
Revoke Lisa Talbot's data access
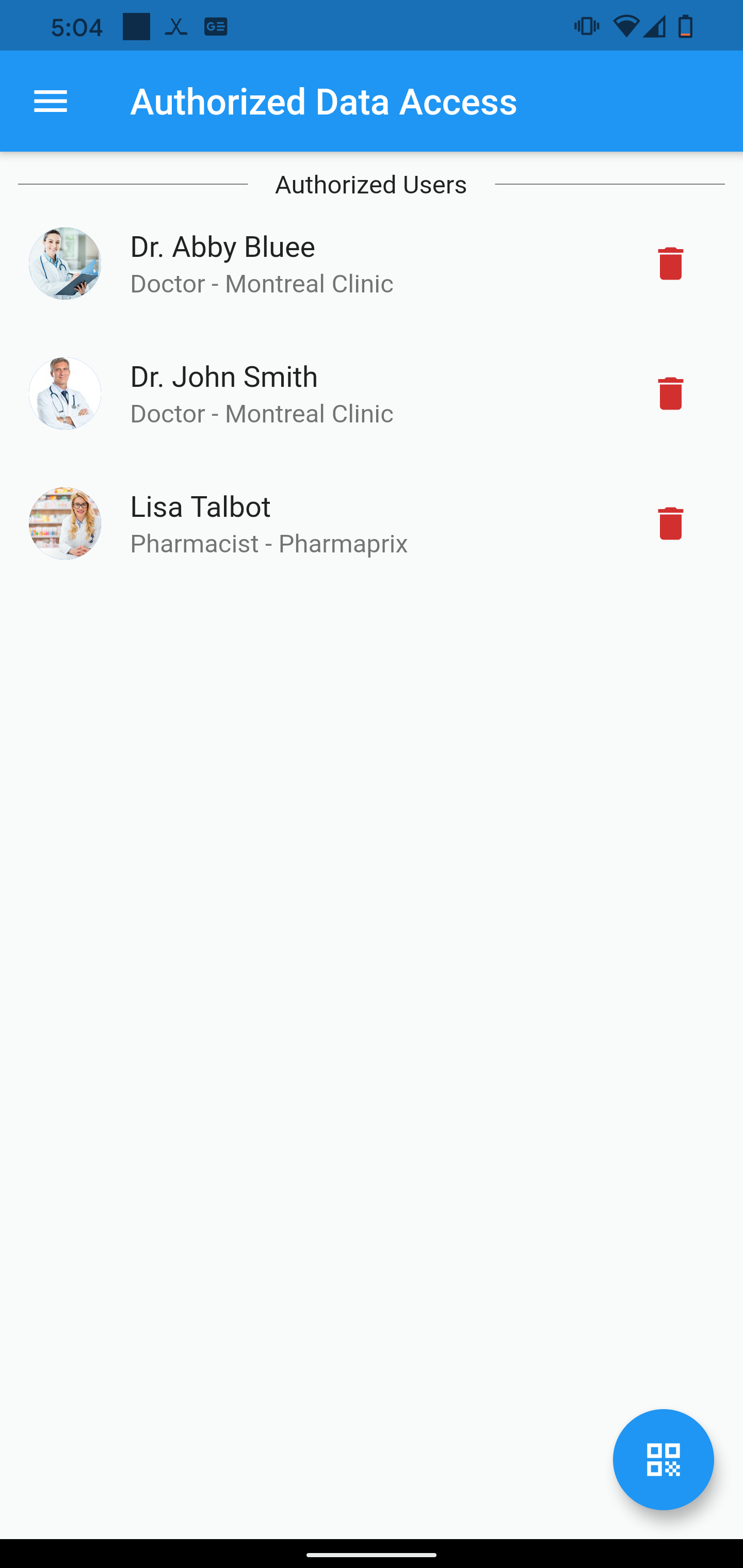point(670,524)
